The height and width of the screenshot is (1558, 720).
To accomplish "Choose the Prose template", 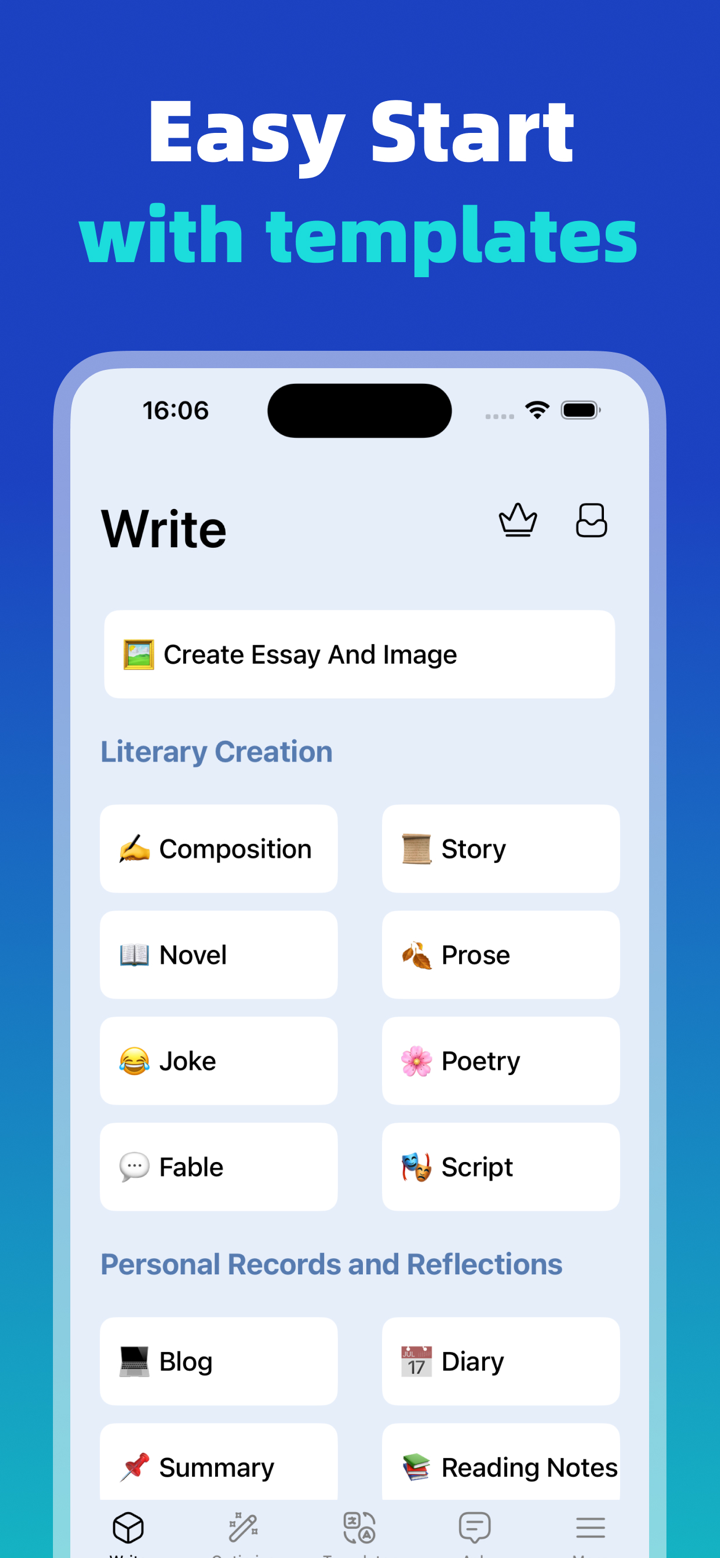I will [x=500, y=954].
